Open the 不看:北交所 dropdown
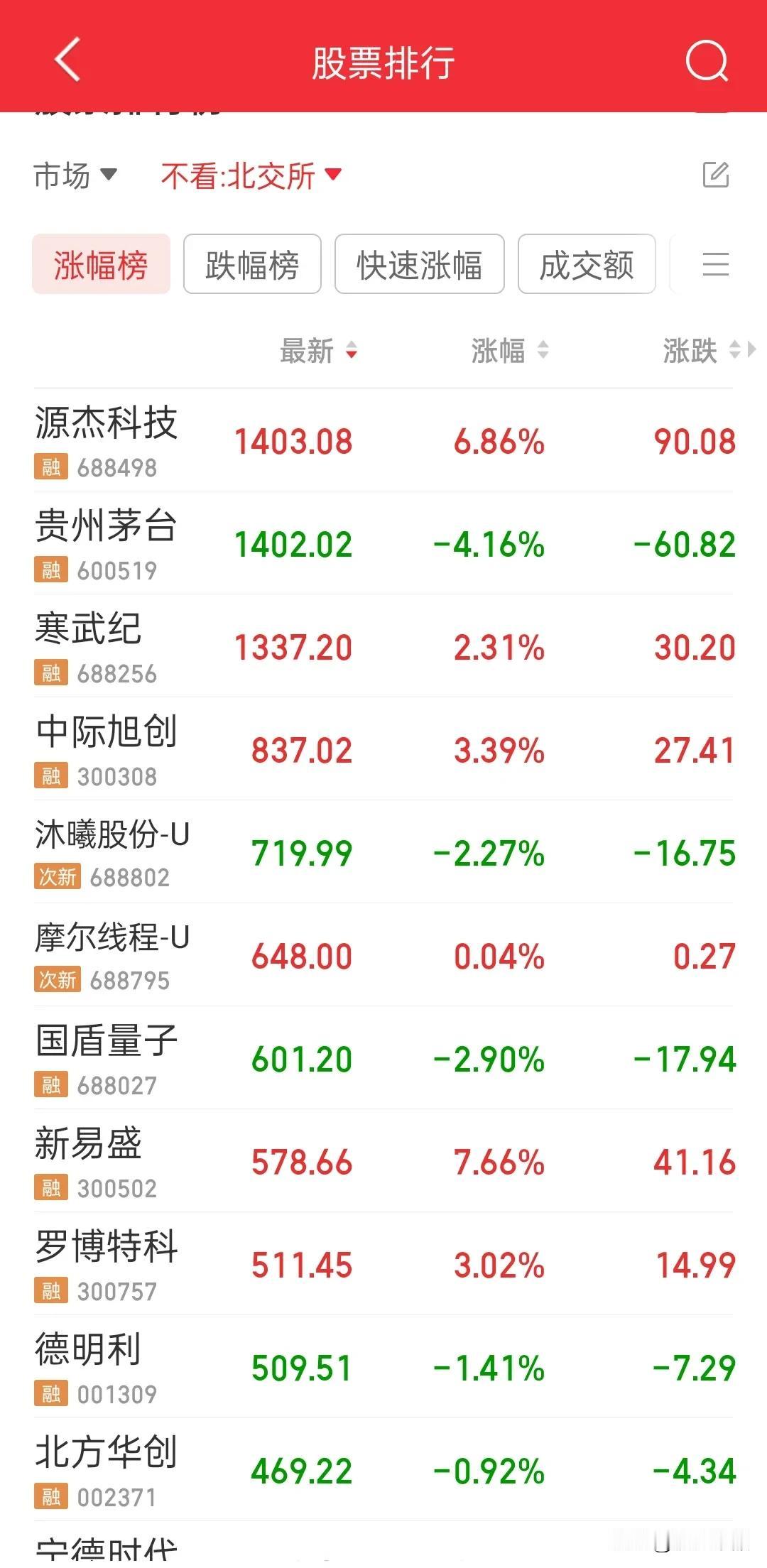767x1568 pixels. [249, 176]
